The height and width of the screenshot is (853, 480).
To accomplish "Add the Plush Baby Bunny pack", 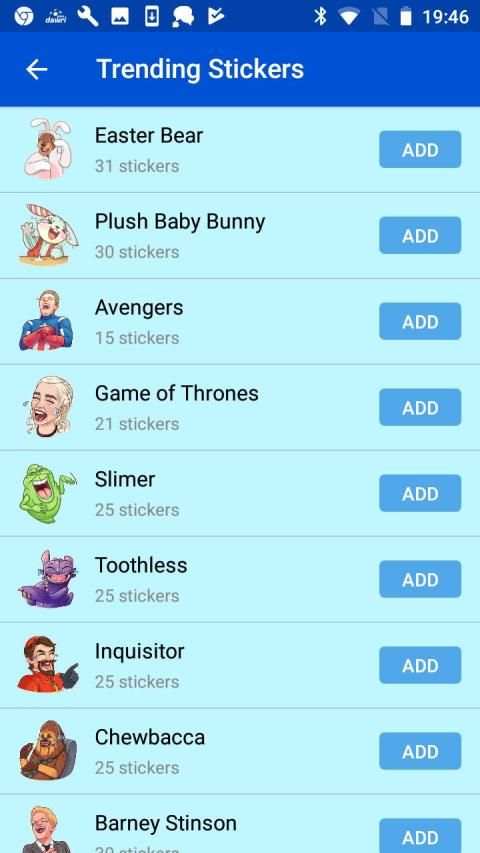I will [x=420, y=236].
